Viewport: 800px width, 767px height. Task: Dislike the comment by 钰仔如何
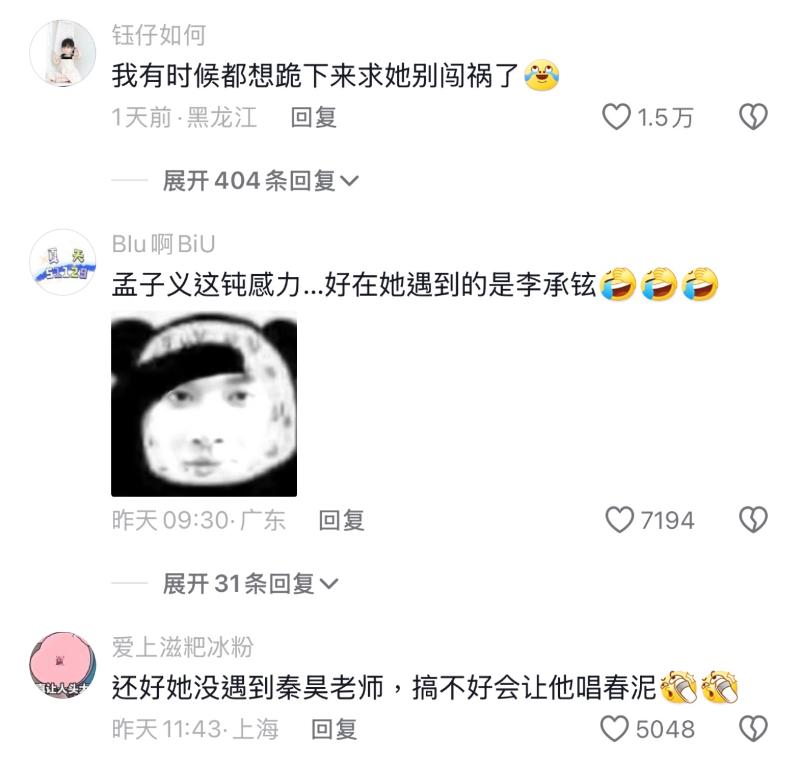click(x=752, y=118)
